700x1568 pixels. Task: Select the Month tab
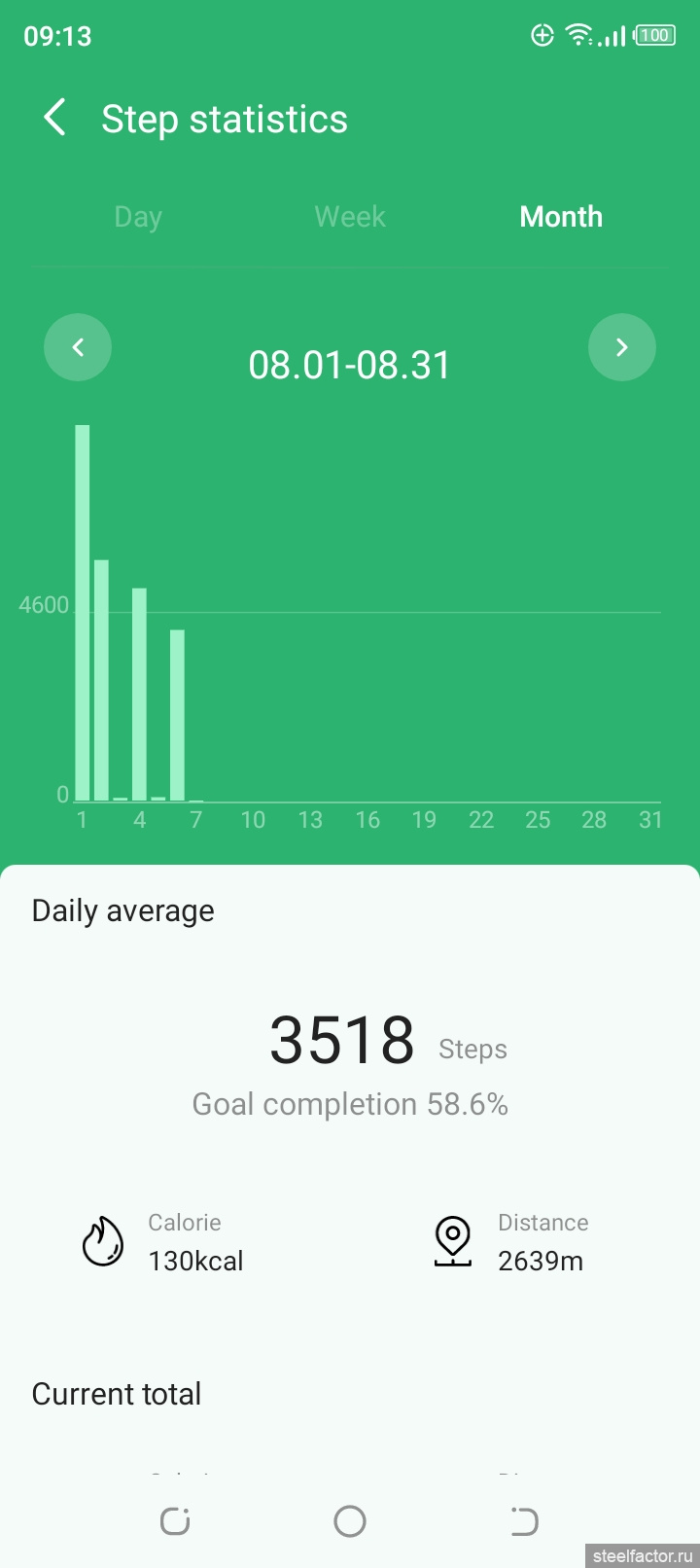[561, 217]
